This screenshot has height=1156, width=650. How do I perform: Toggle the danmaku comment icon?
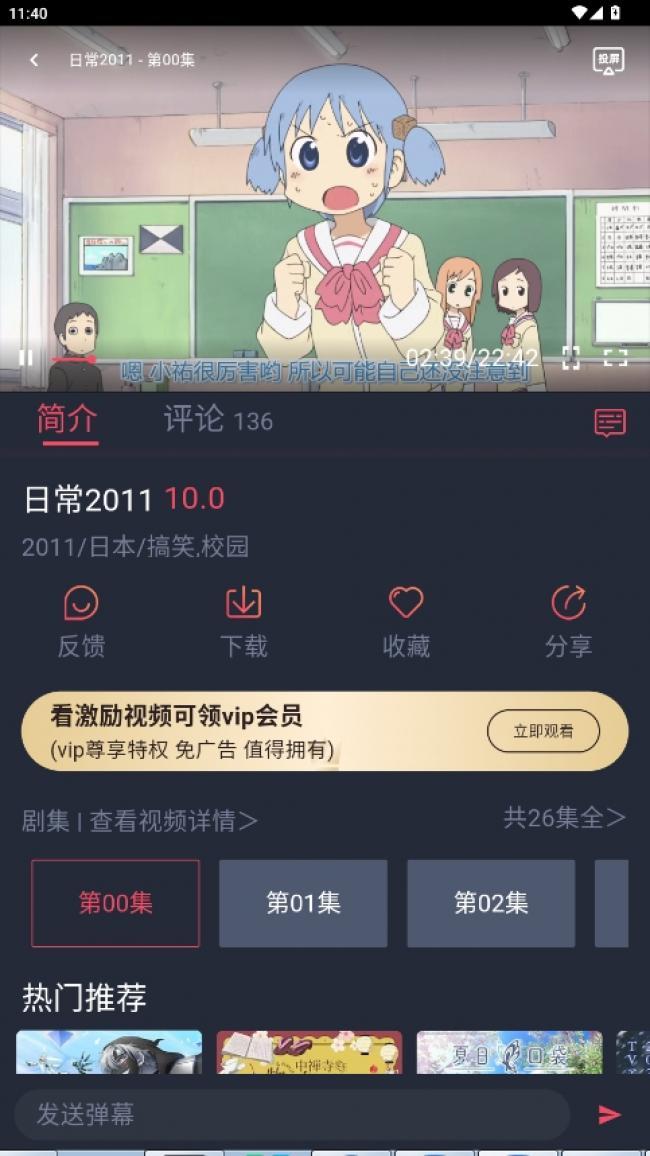tap(609, 423)
